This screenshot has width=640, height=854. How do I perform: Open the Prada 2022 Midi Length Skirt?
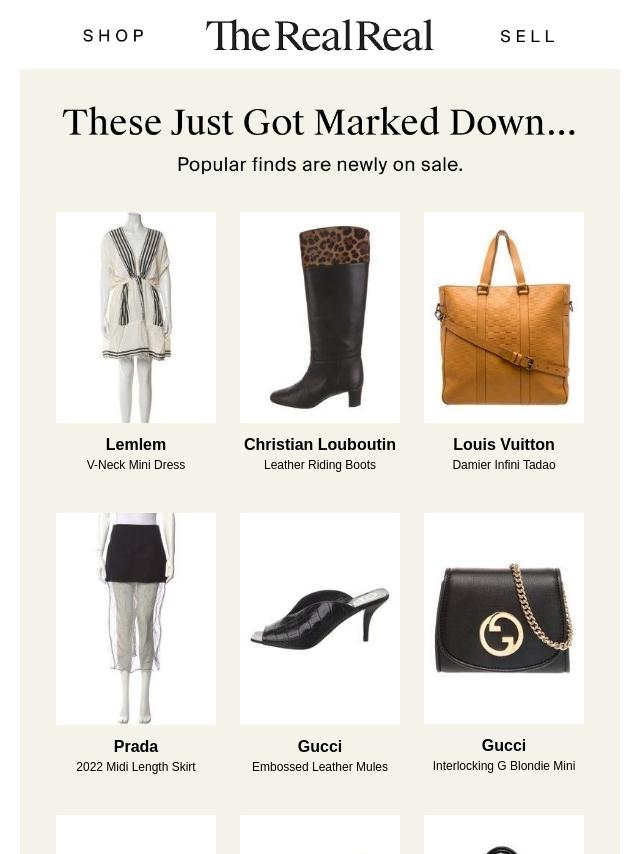[136, 618]
